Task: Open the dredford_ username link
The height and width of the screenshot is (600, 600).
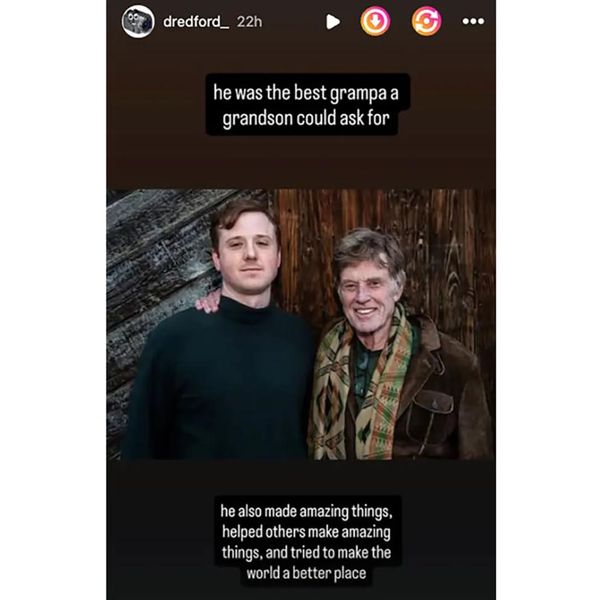Action: point(195,21)
